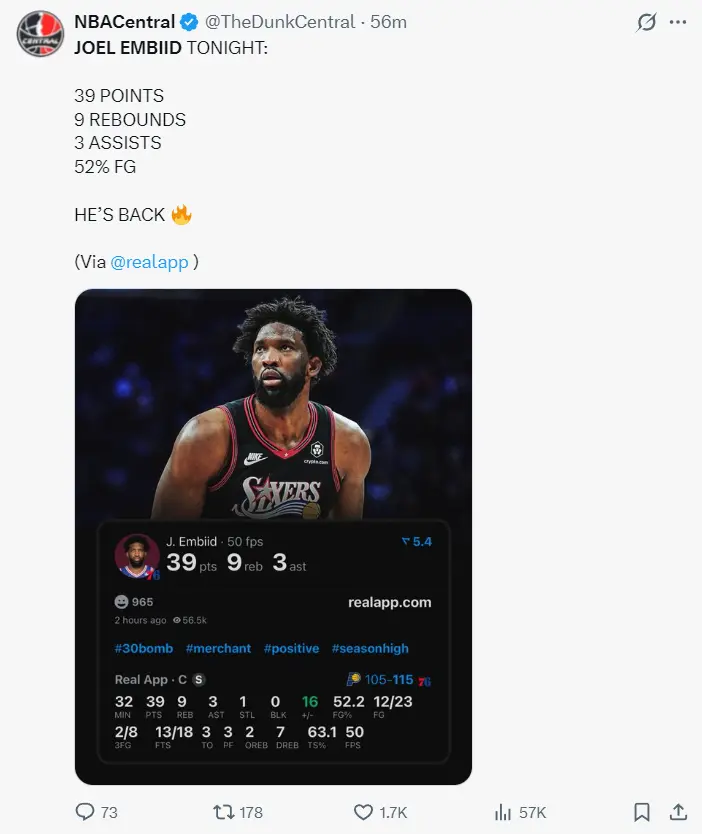Repost the Joel Embiid tweet
Image resolution: width=702 pixels, height=834 pixels.
224,812
